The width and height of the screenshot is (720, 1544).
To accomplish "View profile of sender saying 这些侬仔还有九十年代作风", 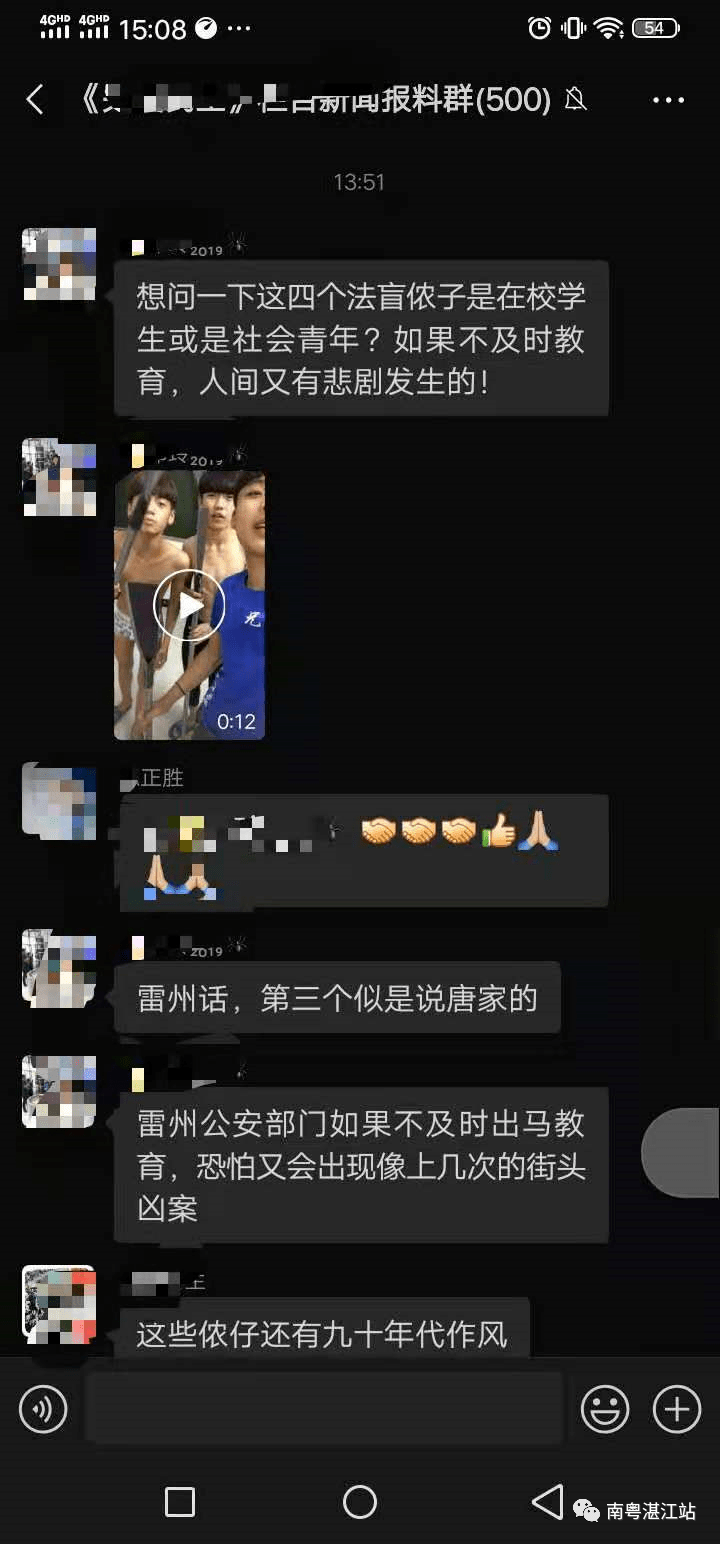I will coord(59,1303).
